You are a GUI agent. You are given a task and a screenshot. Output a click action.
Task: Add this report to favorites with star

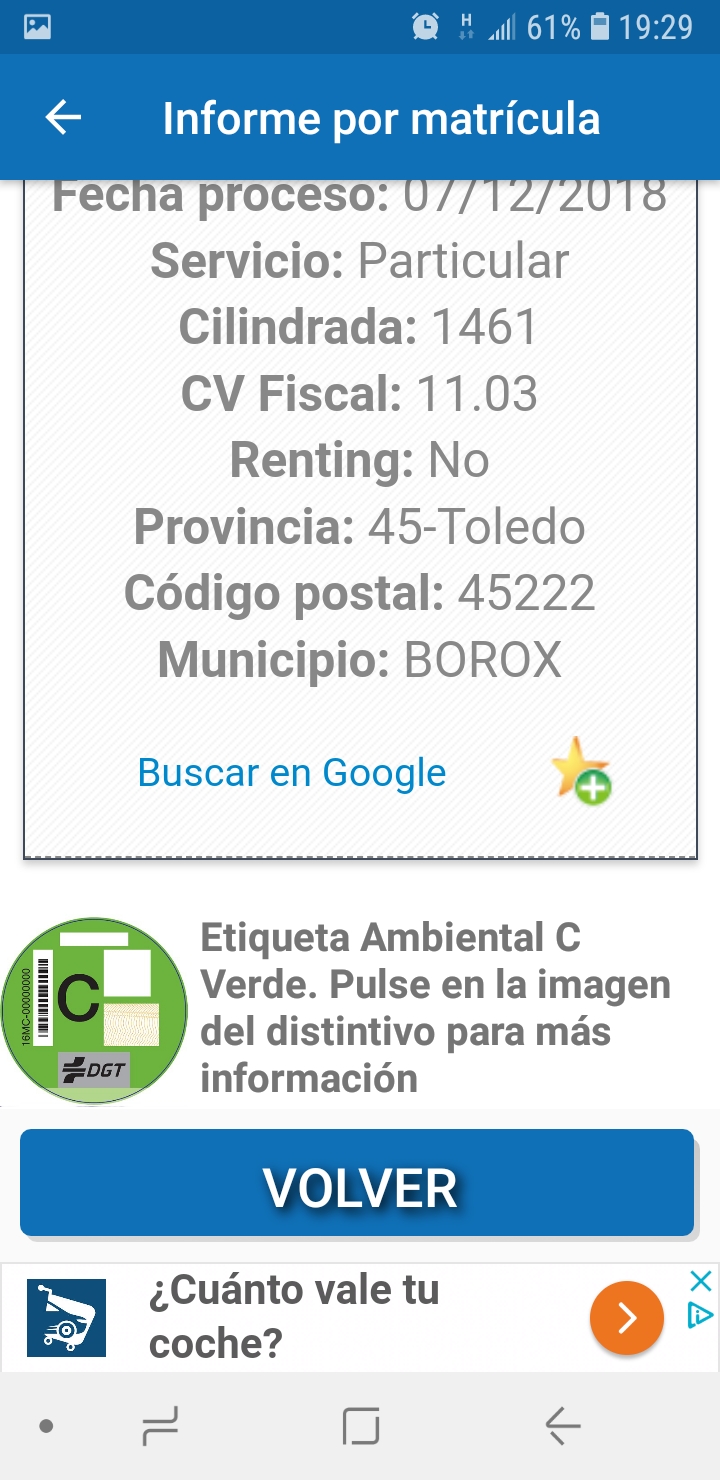click(581, 771)
